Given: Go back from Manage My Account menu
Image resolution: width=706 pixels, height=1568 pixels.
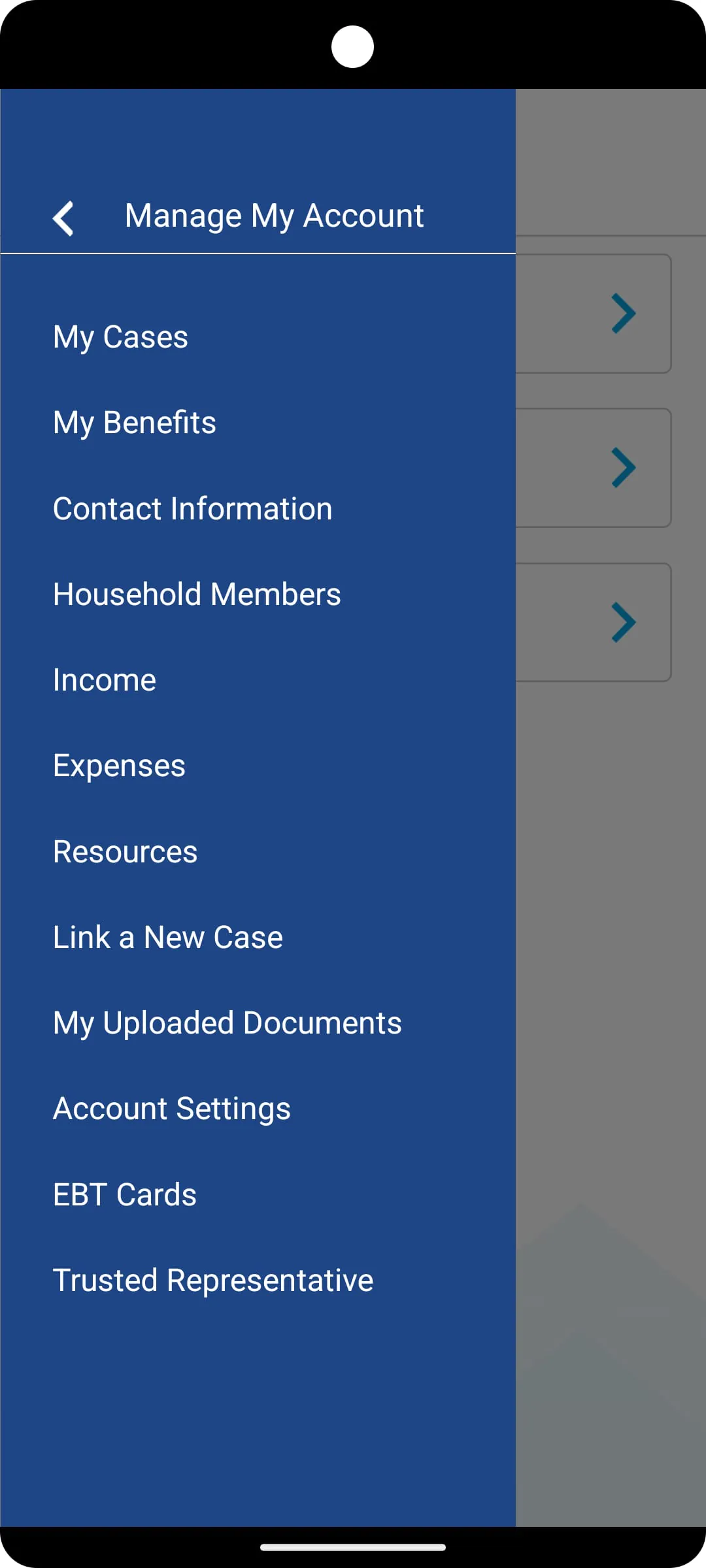Looking at the screenshot, I should [x=63, y=218].
